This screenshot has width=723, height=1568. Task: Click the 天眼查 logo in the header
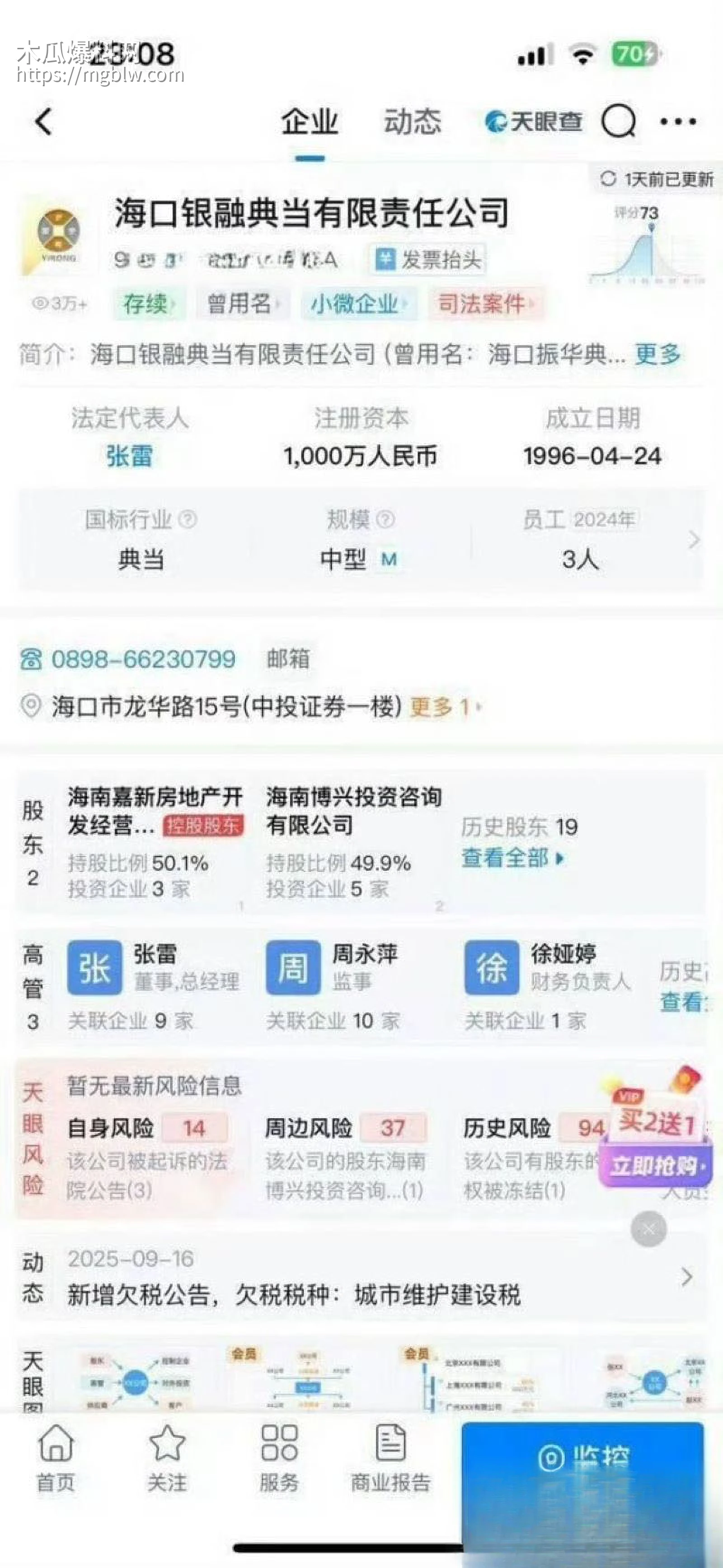coord(535,122)
